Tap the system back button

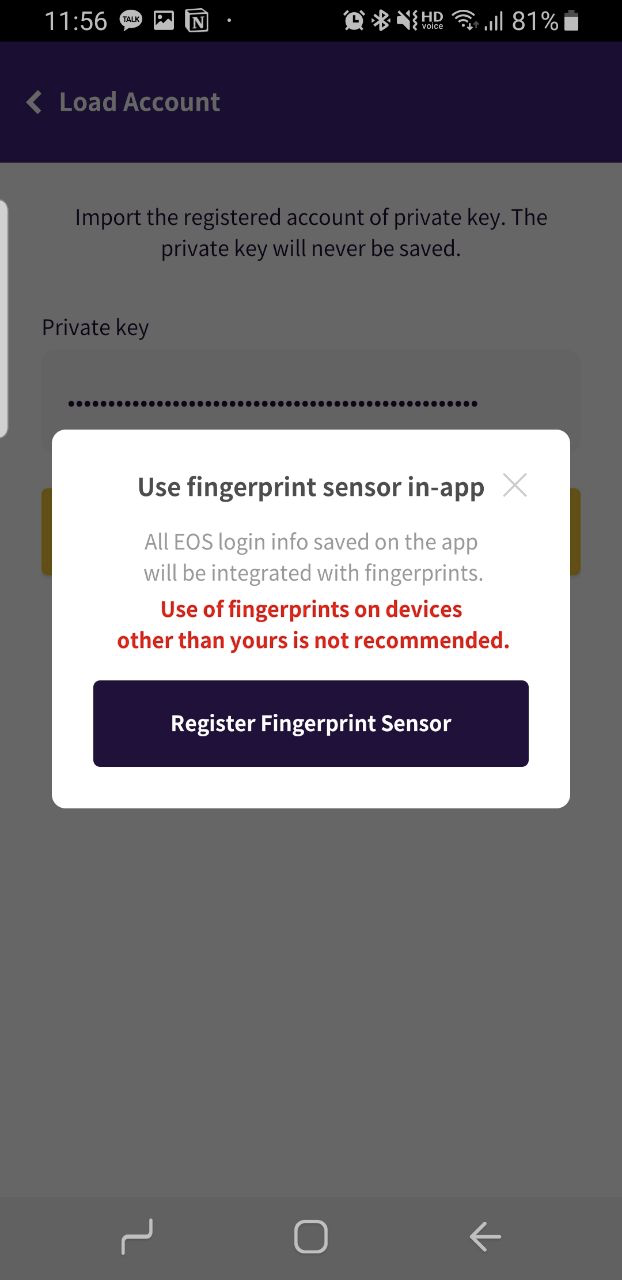coord(485,1238)
